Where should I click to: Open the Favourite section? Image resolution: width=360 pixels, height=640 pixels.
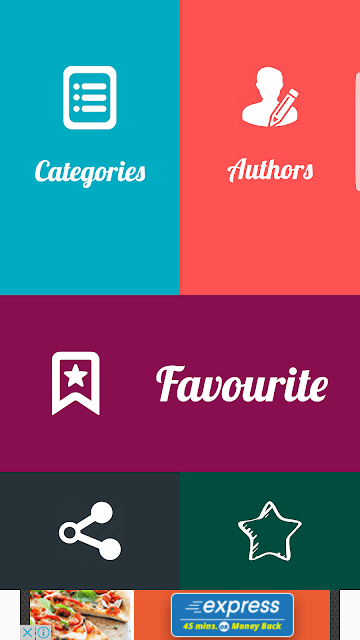180,383
